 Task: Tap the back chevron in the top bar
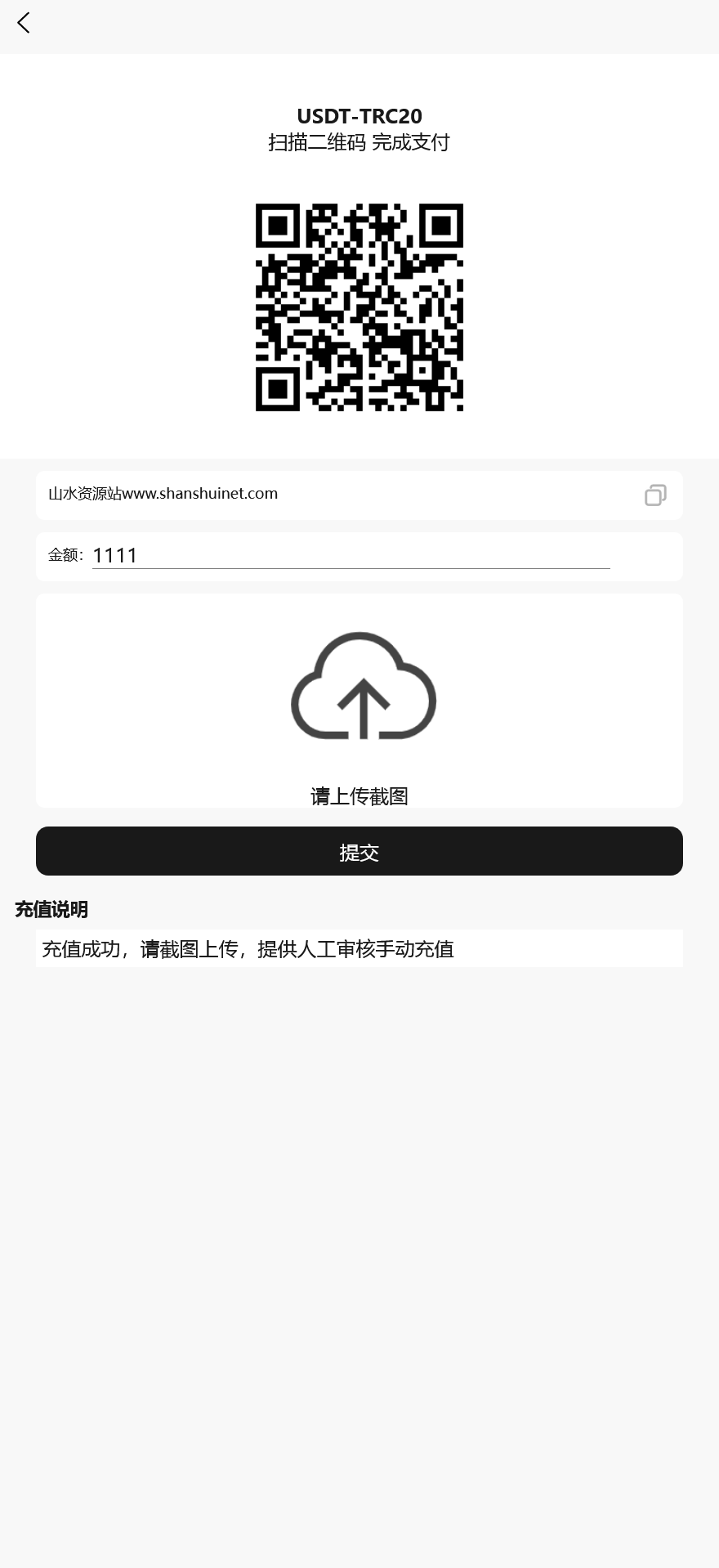coord(23,24)
